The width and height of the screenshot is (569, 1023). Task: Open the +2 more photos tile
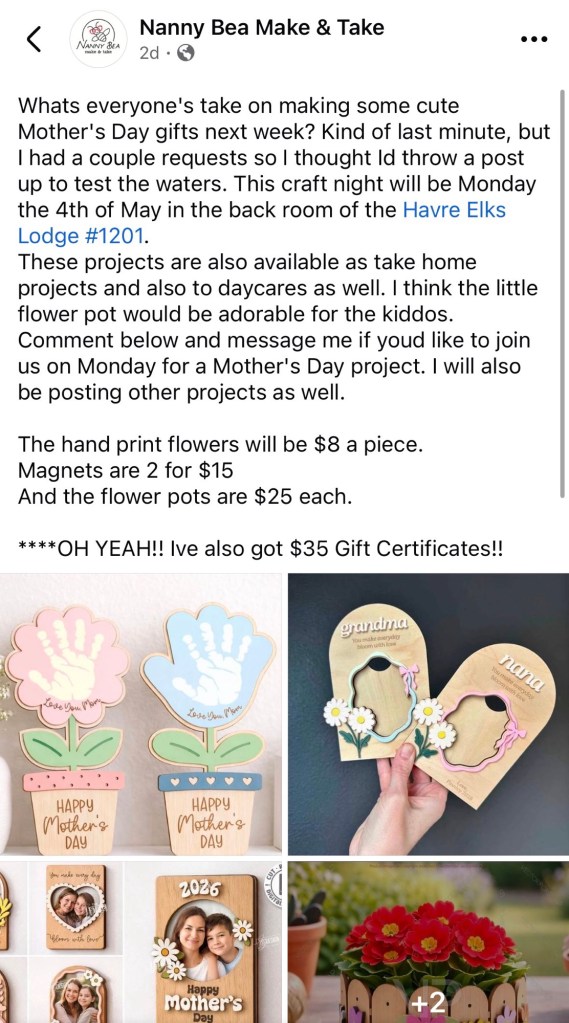(429, 942)
